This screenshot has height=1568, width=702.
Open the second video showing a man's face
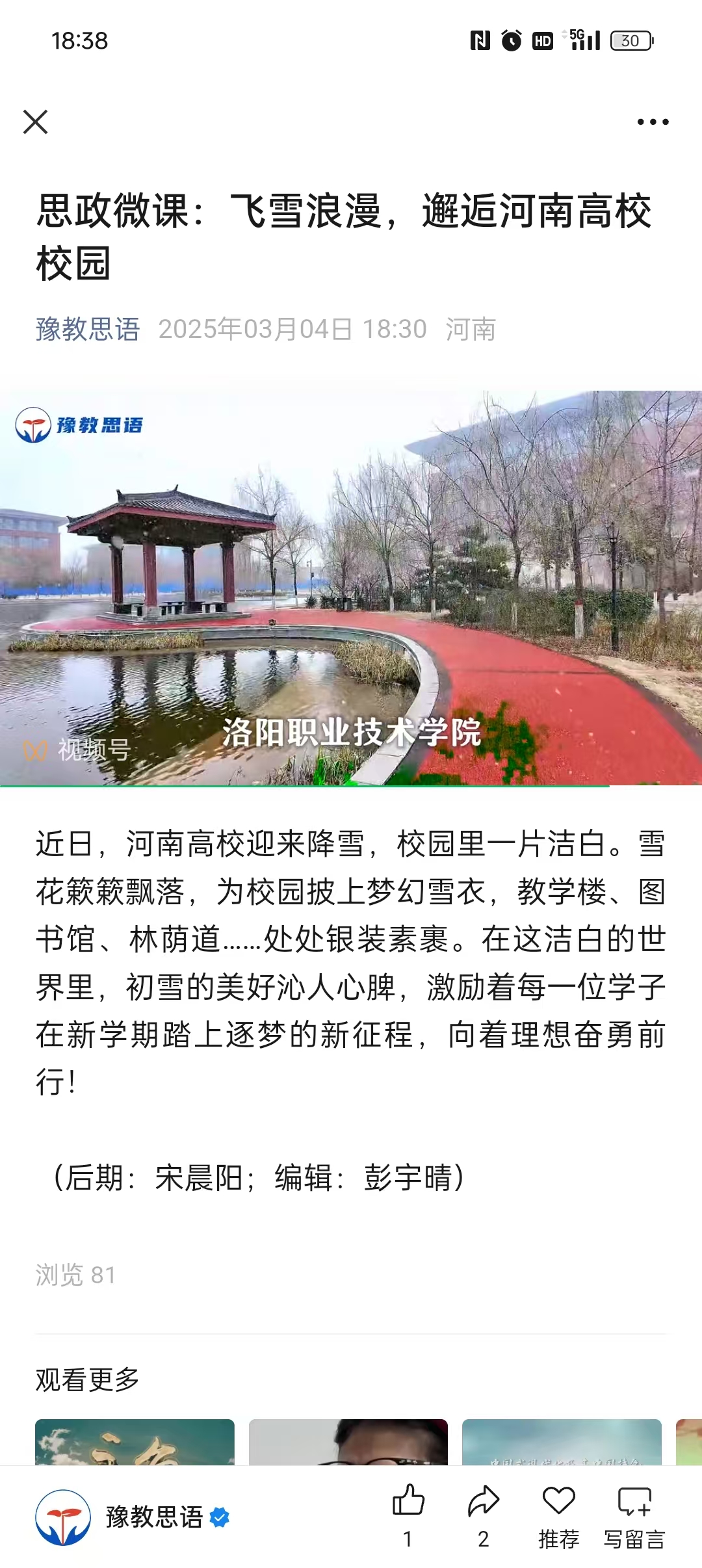tap(348, 1442)
